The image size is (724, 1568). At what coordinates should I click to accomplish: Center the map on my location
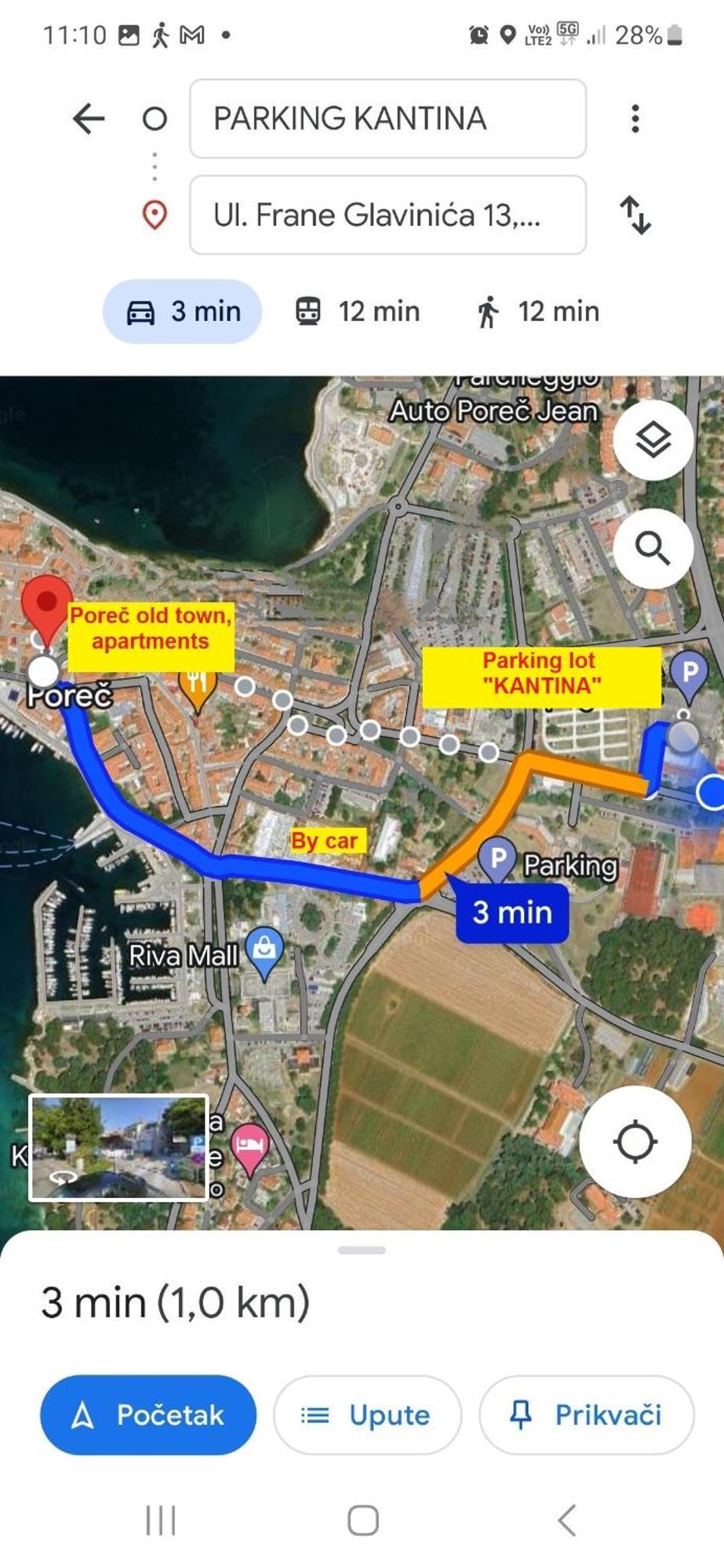[x=635, y=1142]
